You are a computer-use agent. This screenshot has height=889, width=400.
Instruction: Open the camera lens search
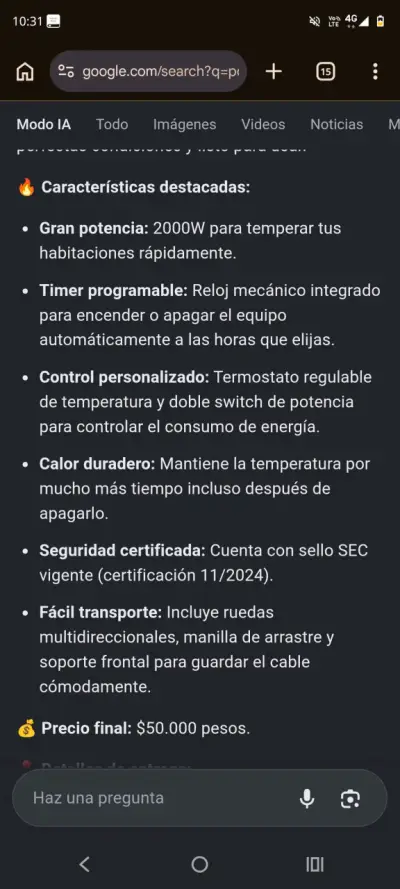pyautogui.click(x=350, y=798)
